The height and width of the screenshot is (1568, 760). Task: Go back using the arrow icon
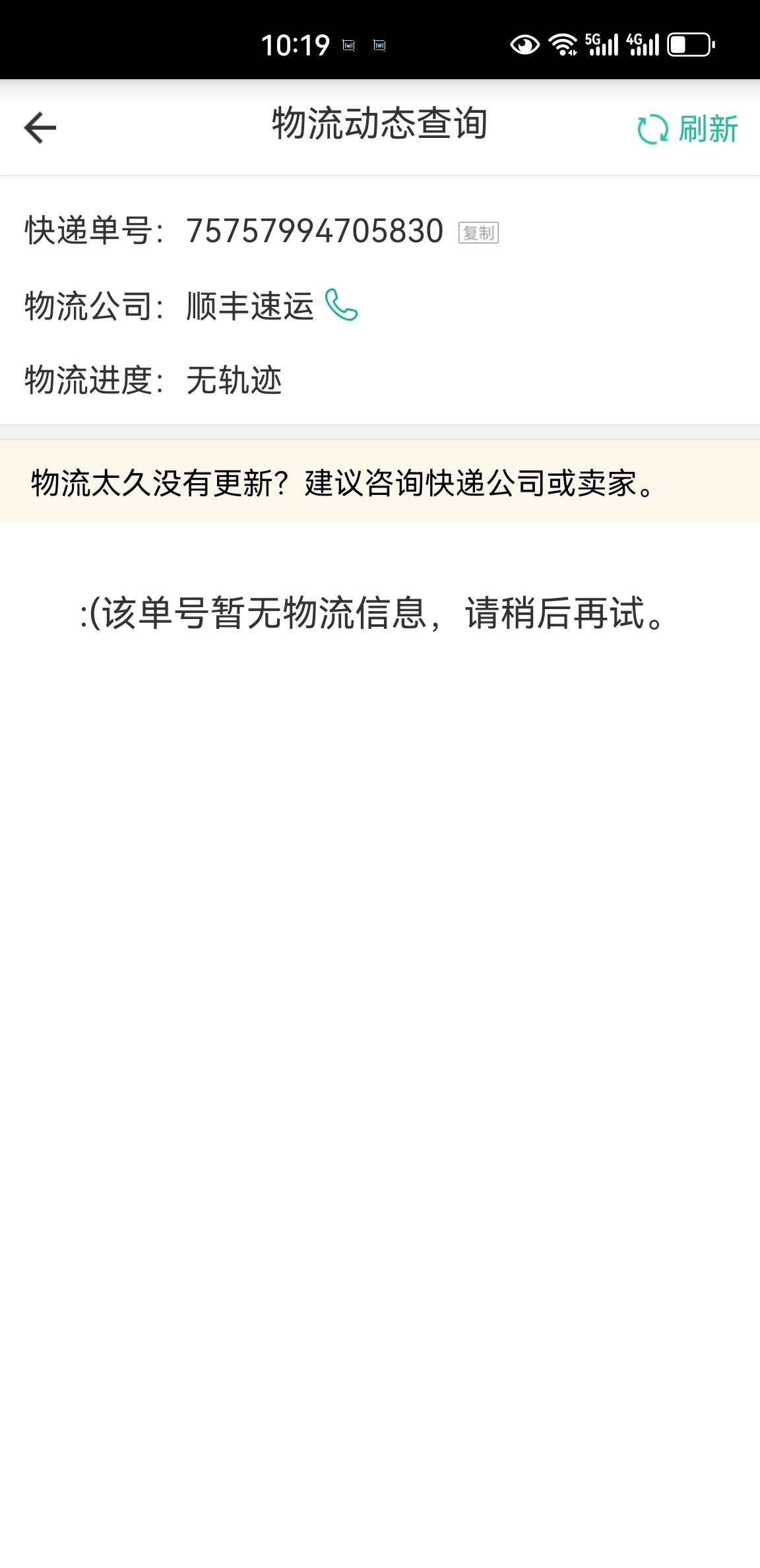coord(40,127)
